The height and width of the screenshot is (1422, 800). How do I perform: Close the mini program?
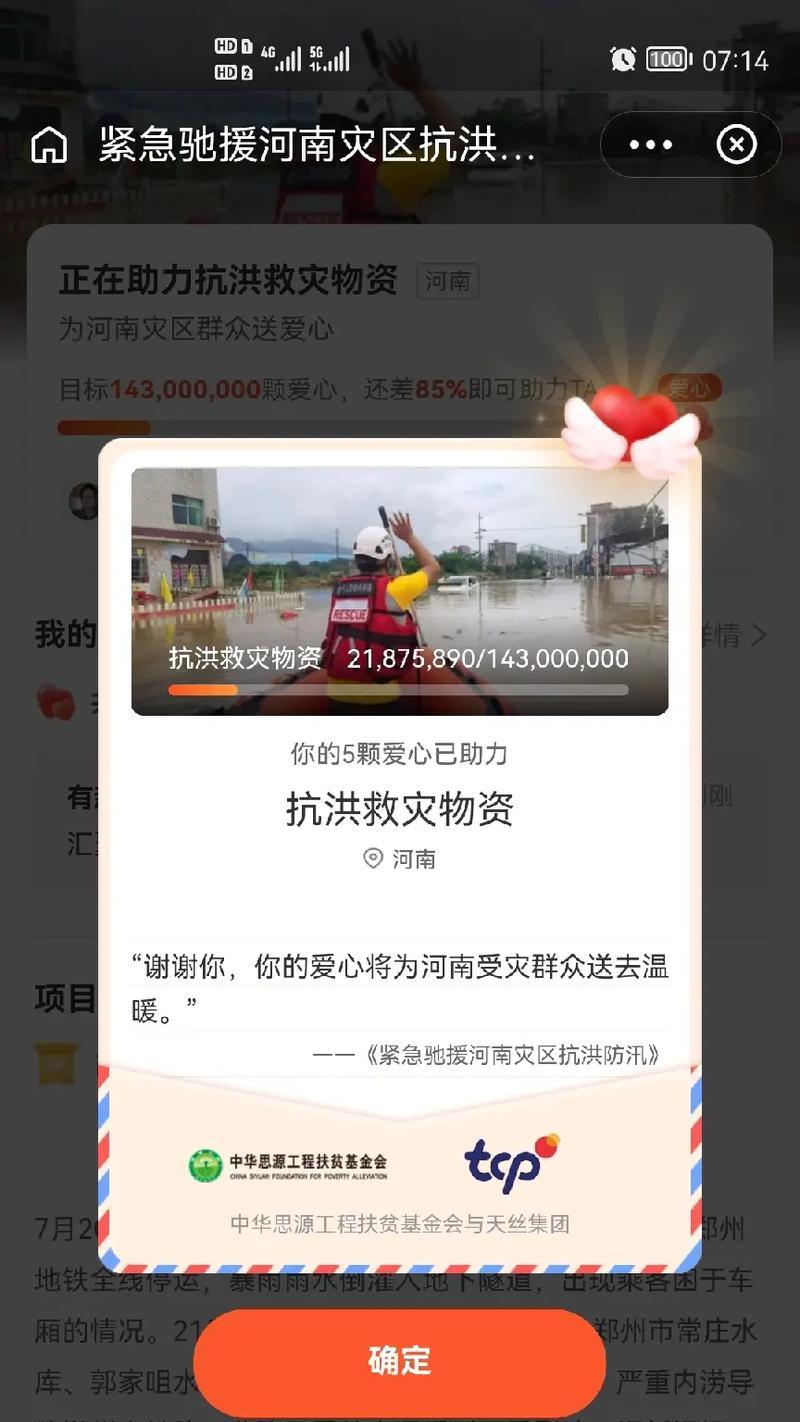coord(737,146)
